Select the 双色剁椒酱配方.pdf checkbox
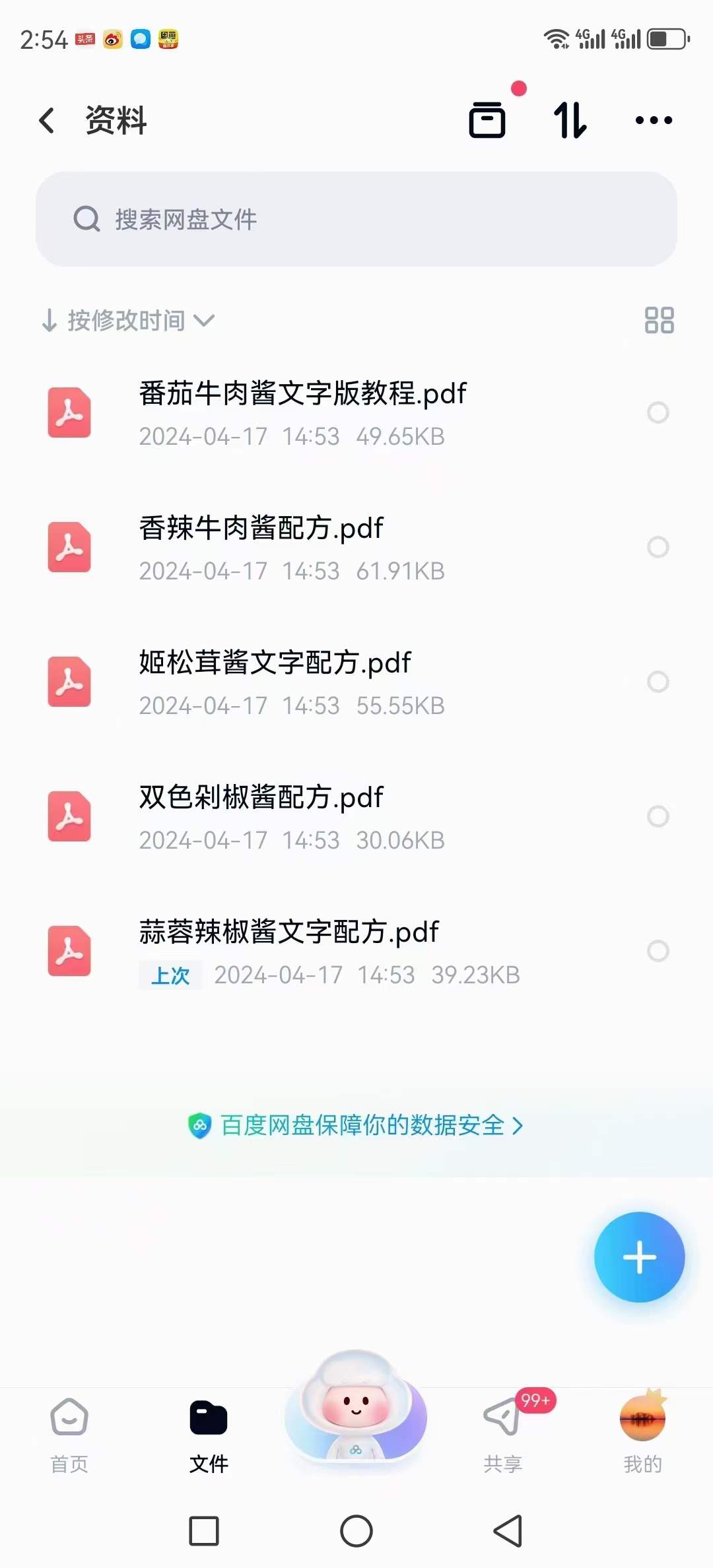713x1568 pixels. [658, 818]
